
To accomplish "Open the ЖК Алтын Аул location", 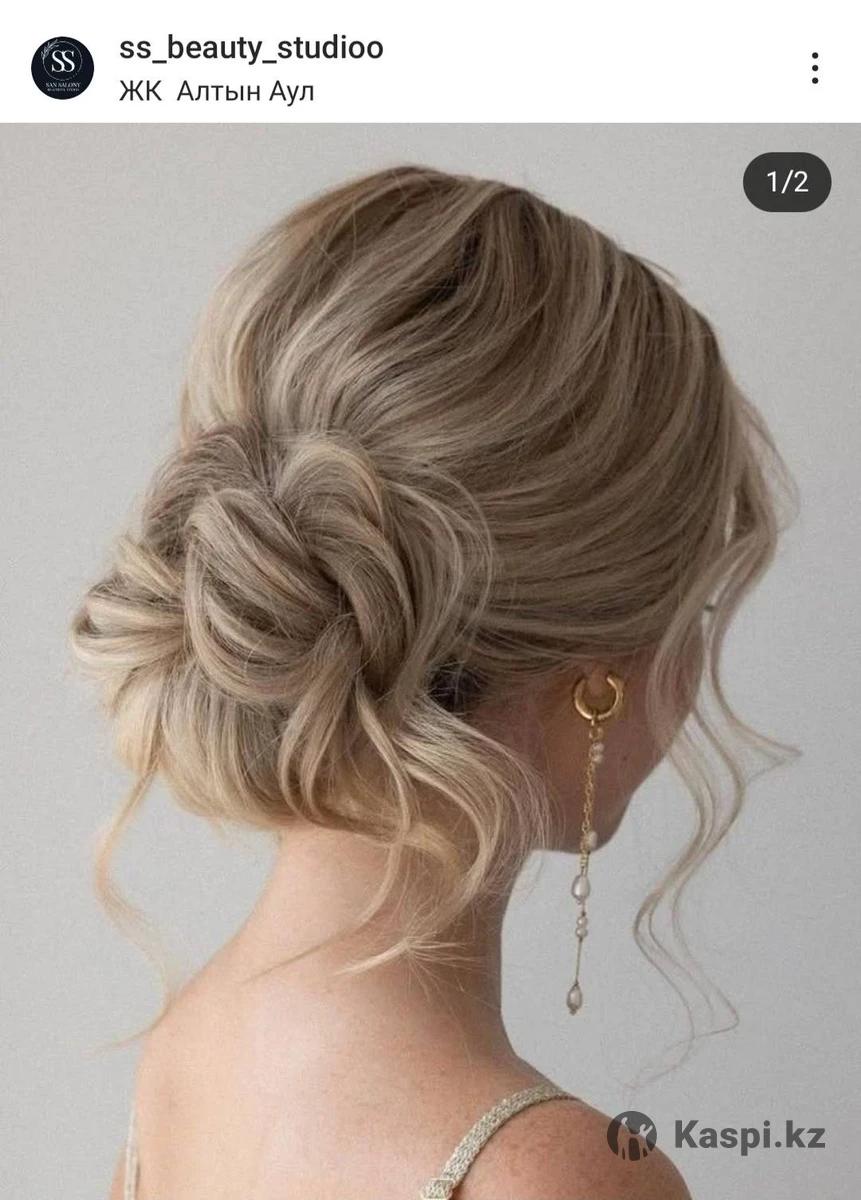I will tap(217, 92).
